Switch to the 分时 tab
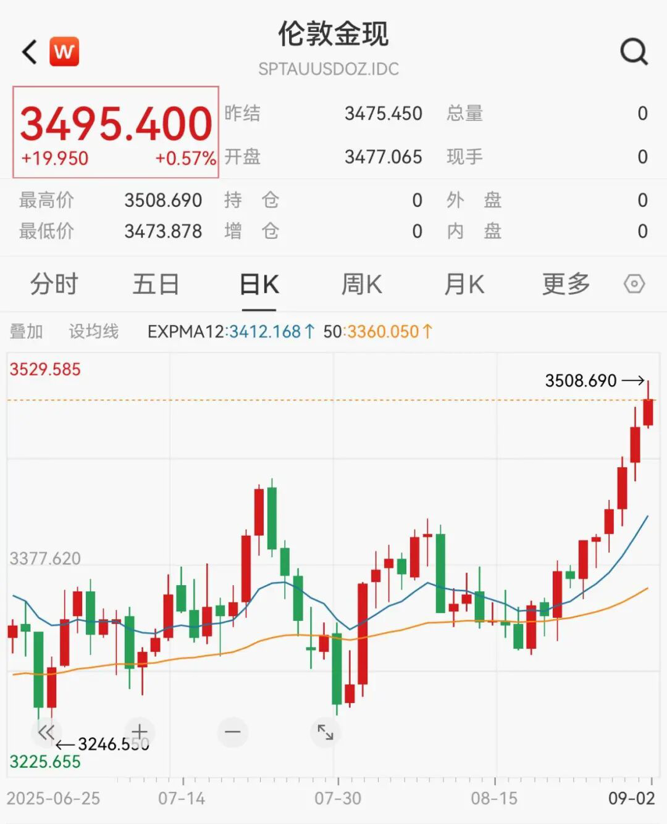The image size is (667, 824). click(54, 284)
